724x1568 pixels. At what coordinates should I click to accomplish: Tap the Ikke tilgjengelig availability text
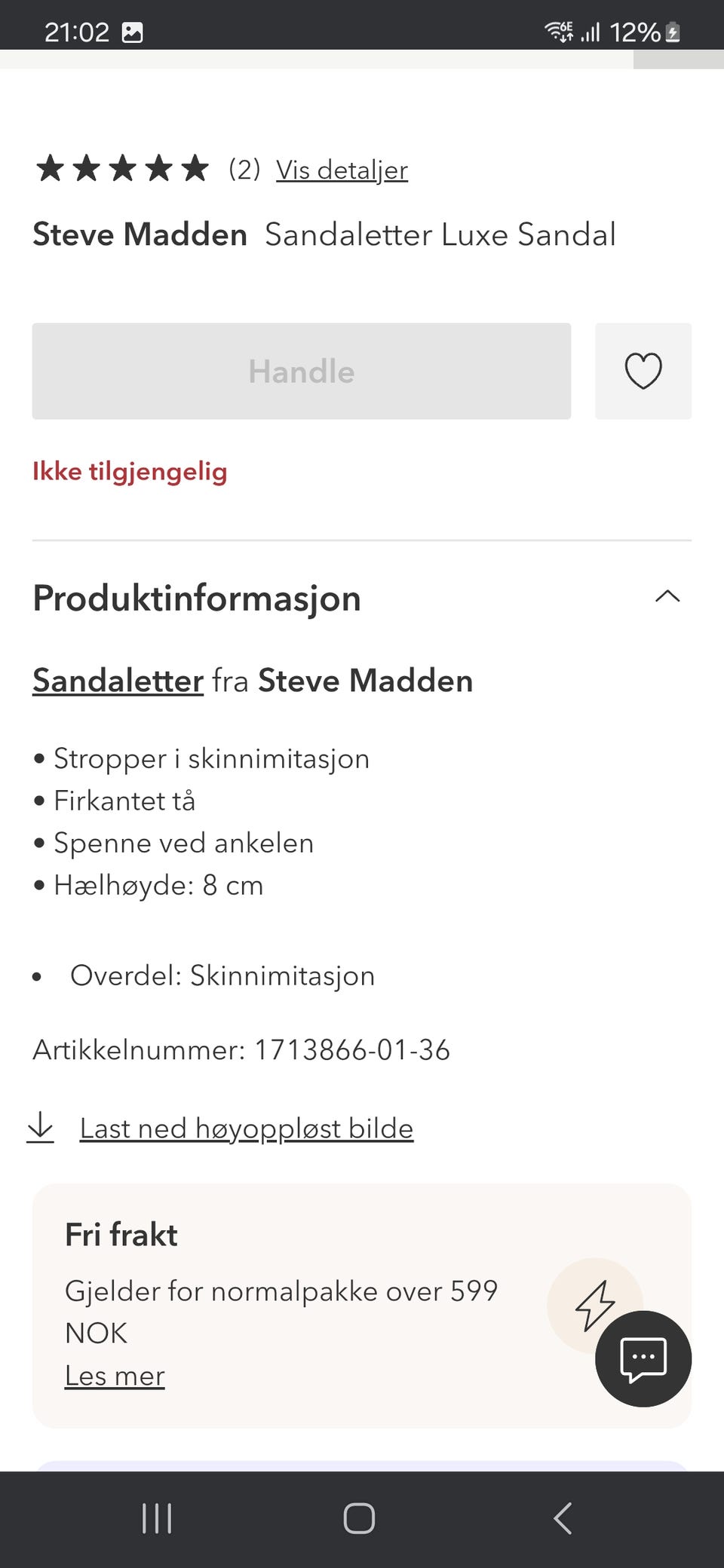click(129, 471)
